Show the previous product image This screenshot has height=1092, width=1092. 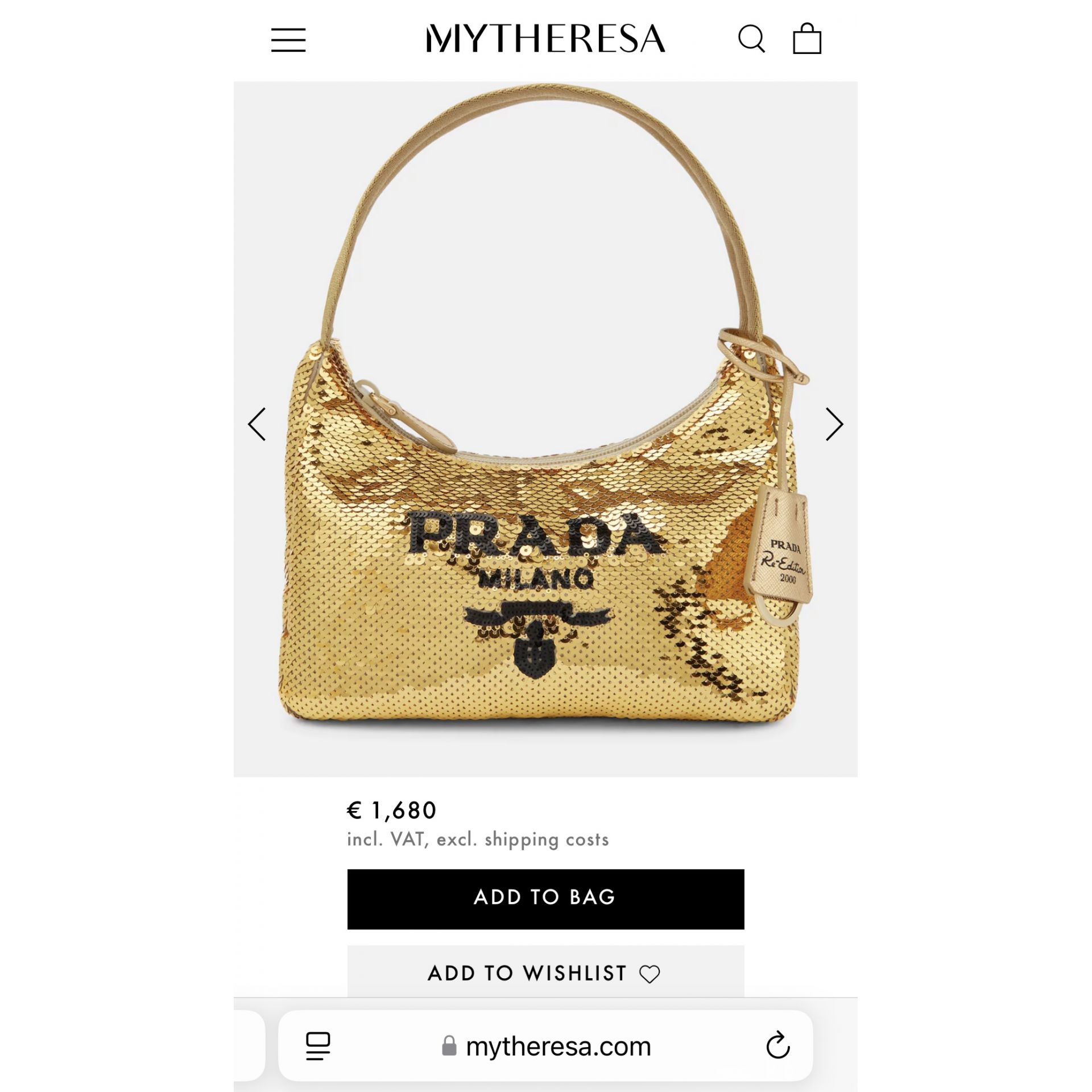(x=257, y=424)
